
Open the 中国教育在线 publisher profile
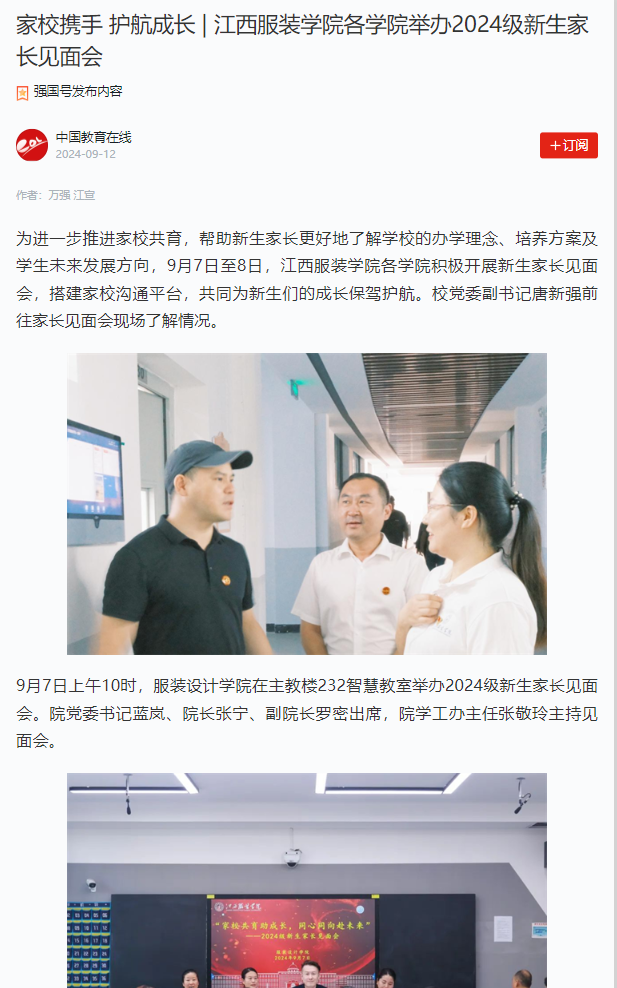point(93,137)
